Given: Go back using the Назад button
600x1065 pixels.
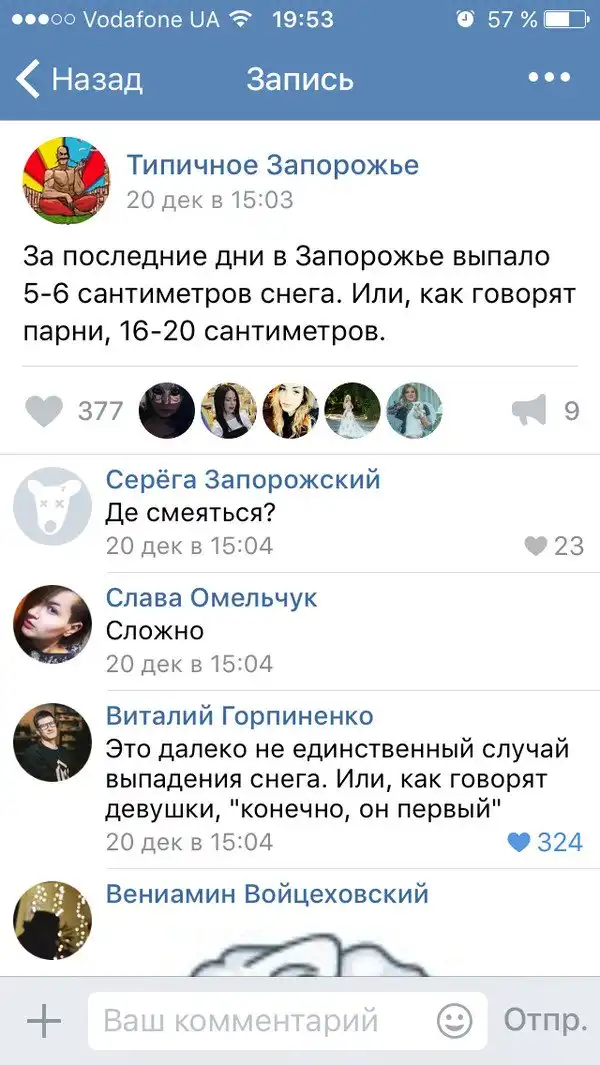Looking at the screenshot, I should tap(80, 79).
